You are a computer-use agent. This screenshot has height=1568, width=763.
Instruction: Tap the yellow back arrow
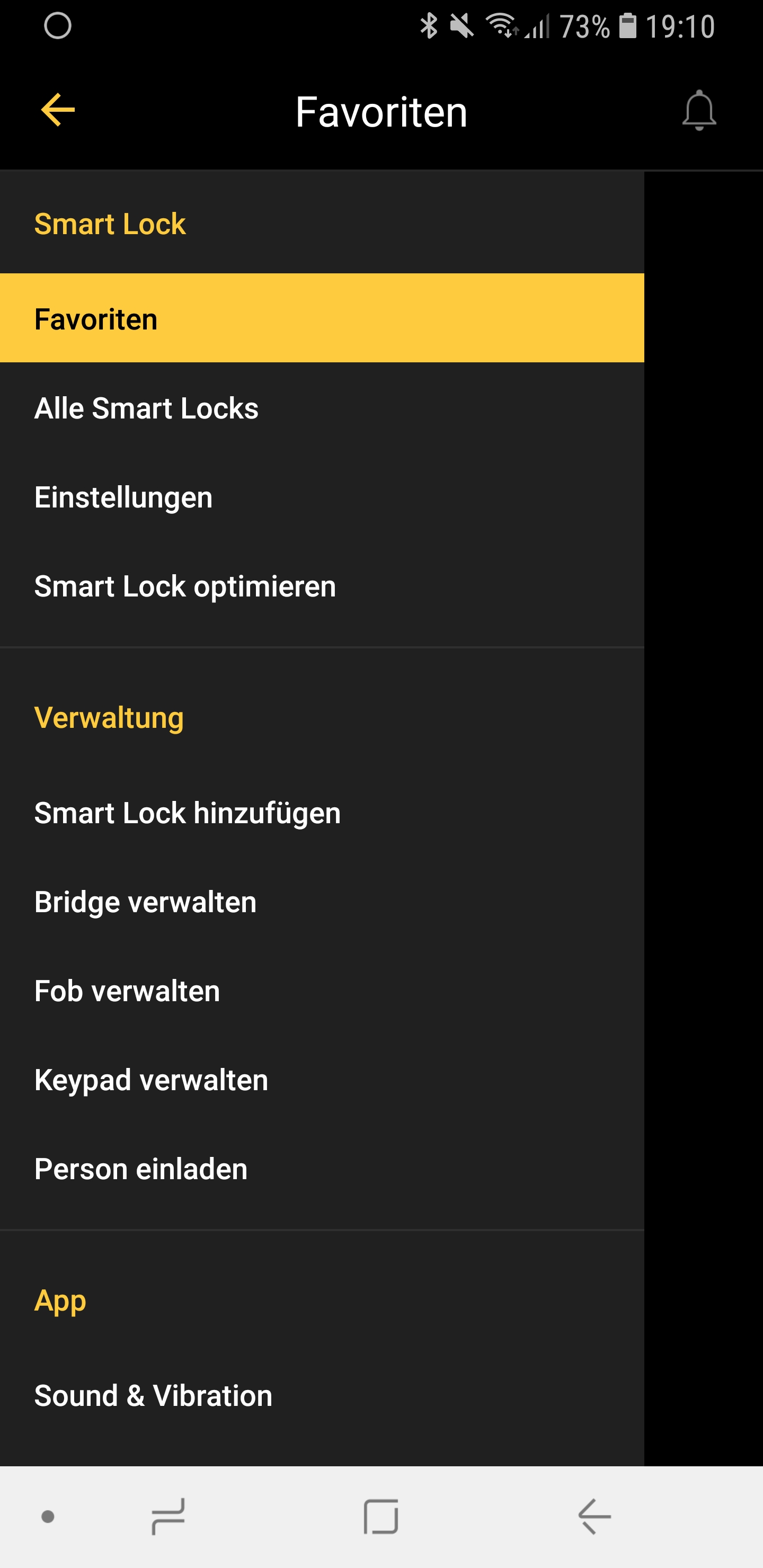[x=58, y=110]
